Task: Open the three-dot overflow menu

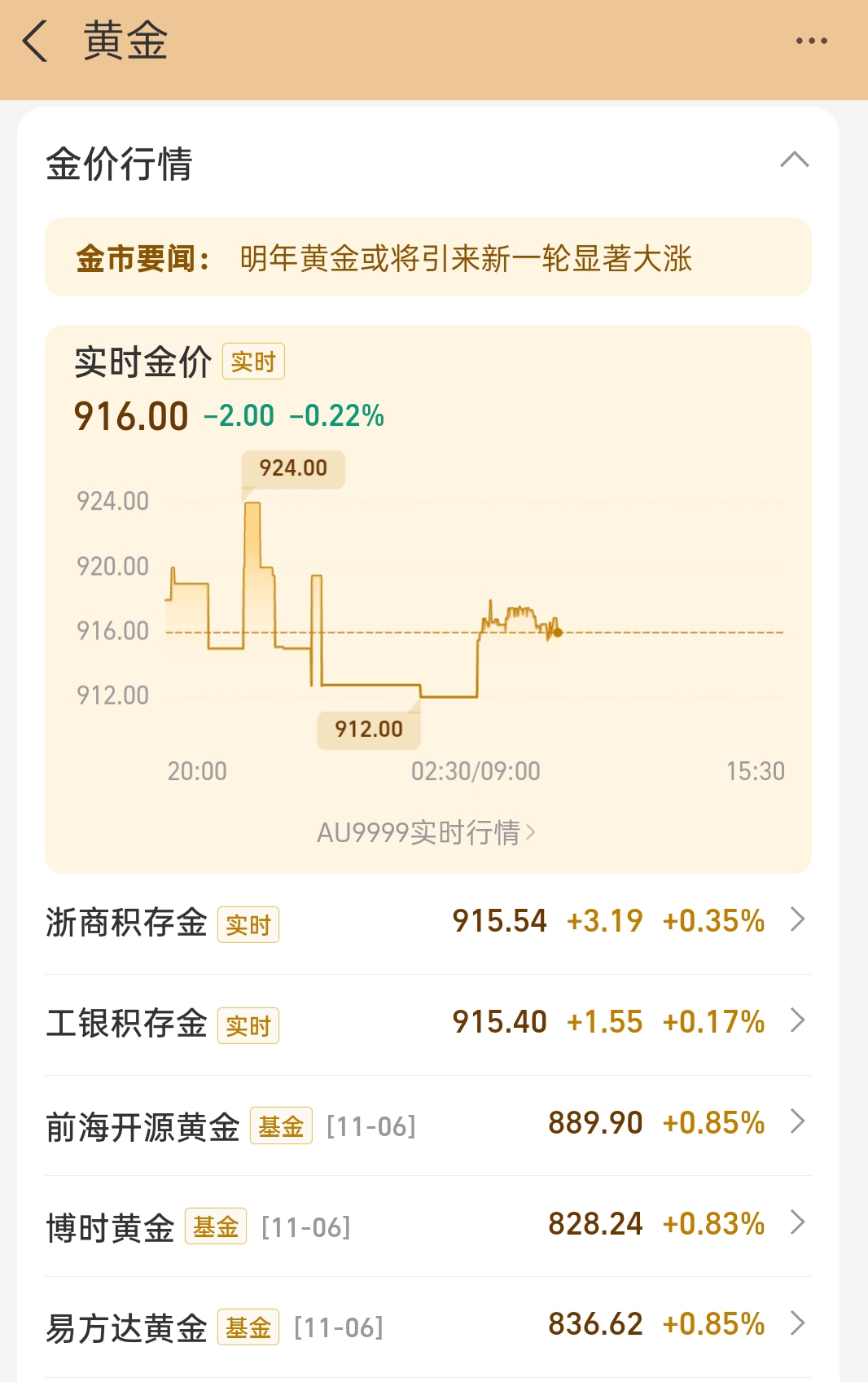Action: pos(811,41)
